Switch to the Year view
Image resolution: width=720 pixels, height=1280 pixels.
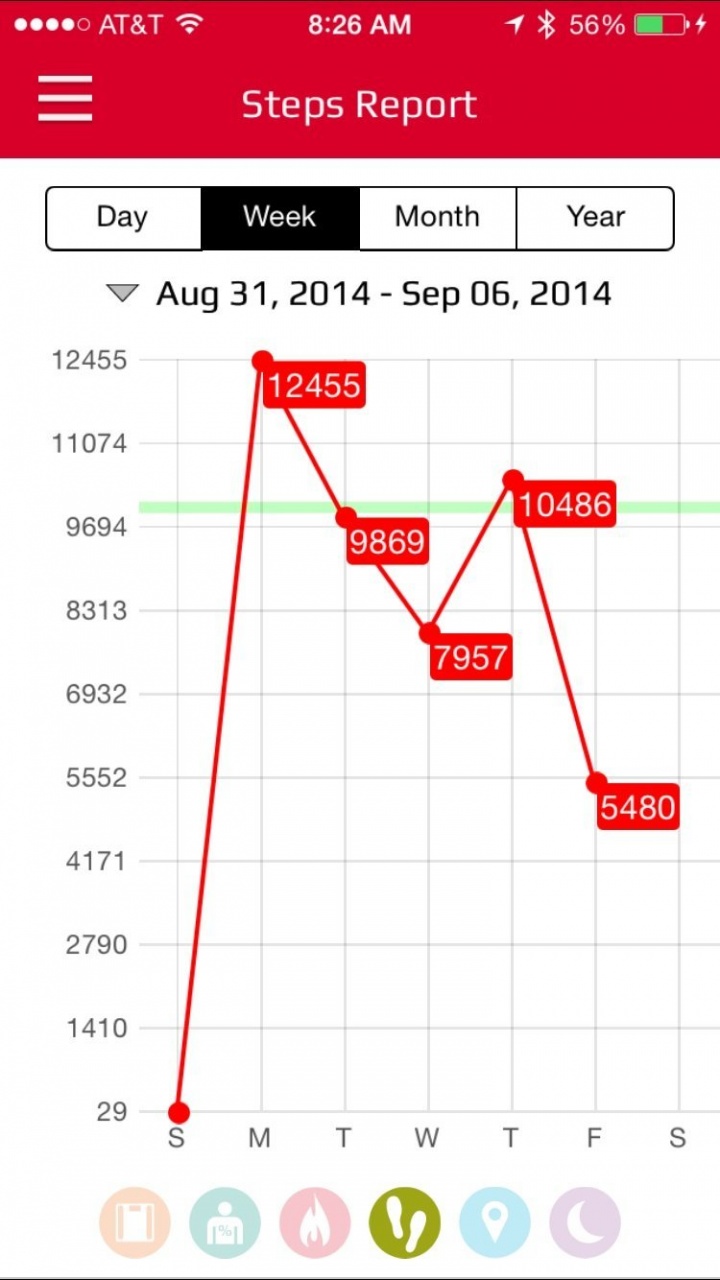click(x=595, y=217)
